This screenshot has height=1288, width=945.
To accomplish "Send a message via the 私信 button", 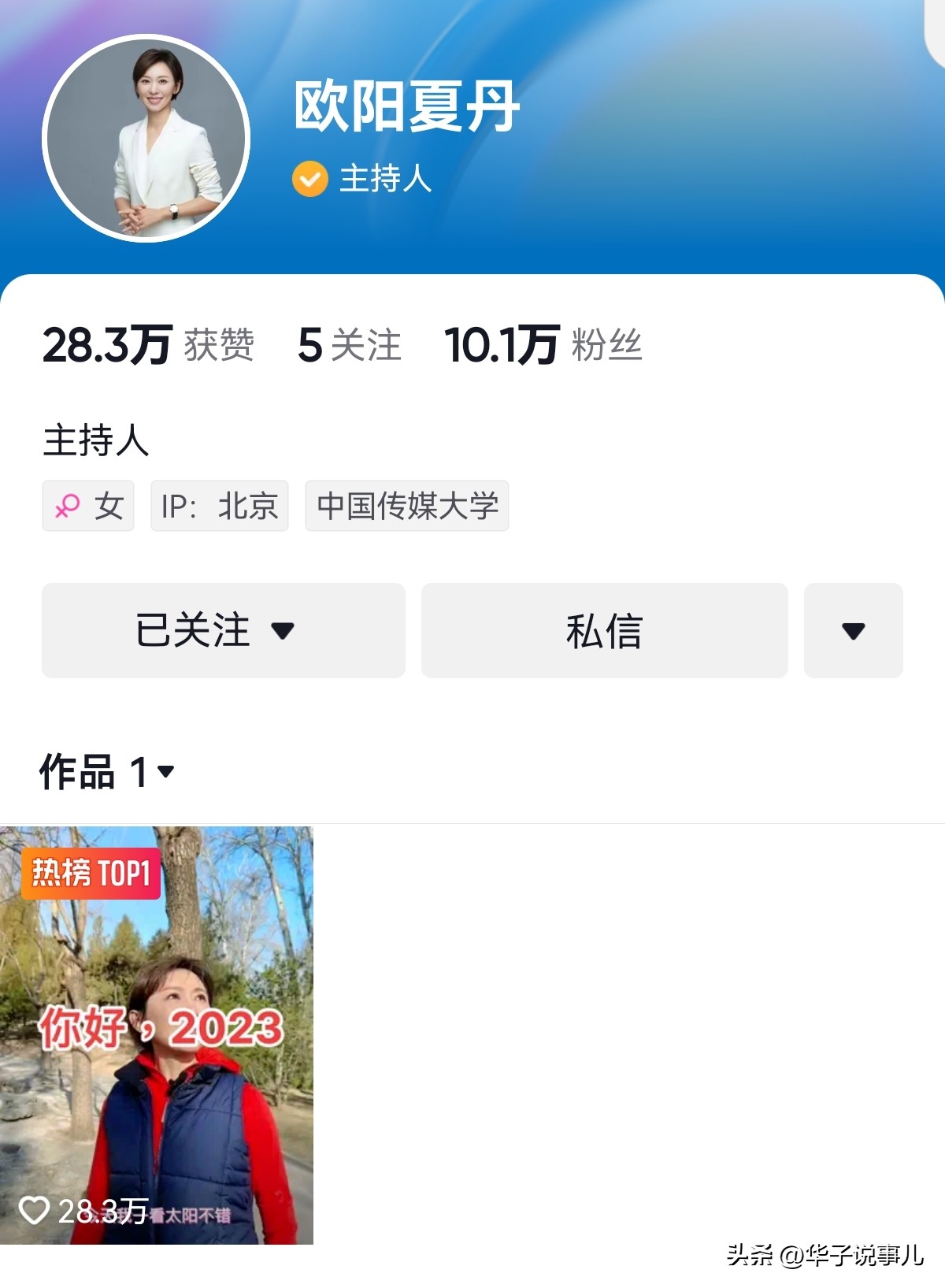I will point(604,630).
